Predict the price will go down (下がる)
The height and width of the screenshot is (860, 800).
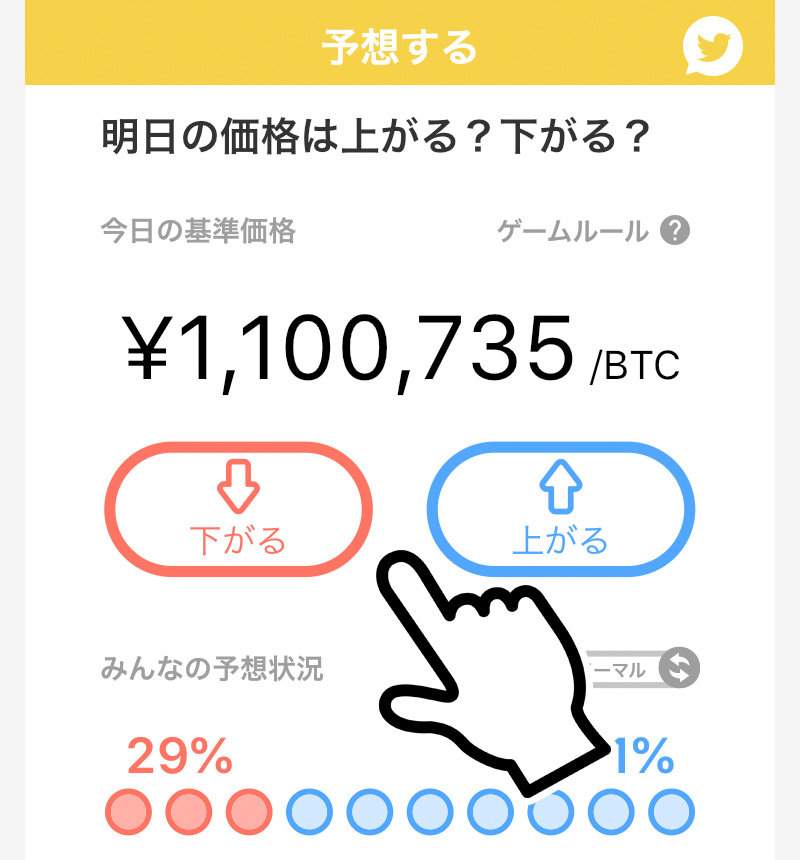(238, 510)
